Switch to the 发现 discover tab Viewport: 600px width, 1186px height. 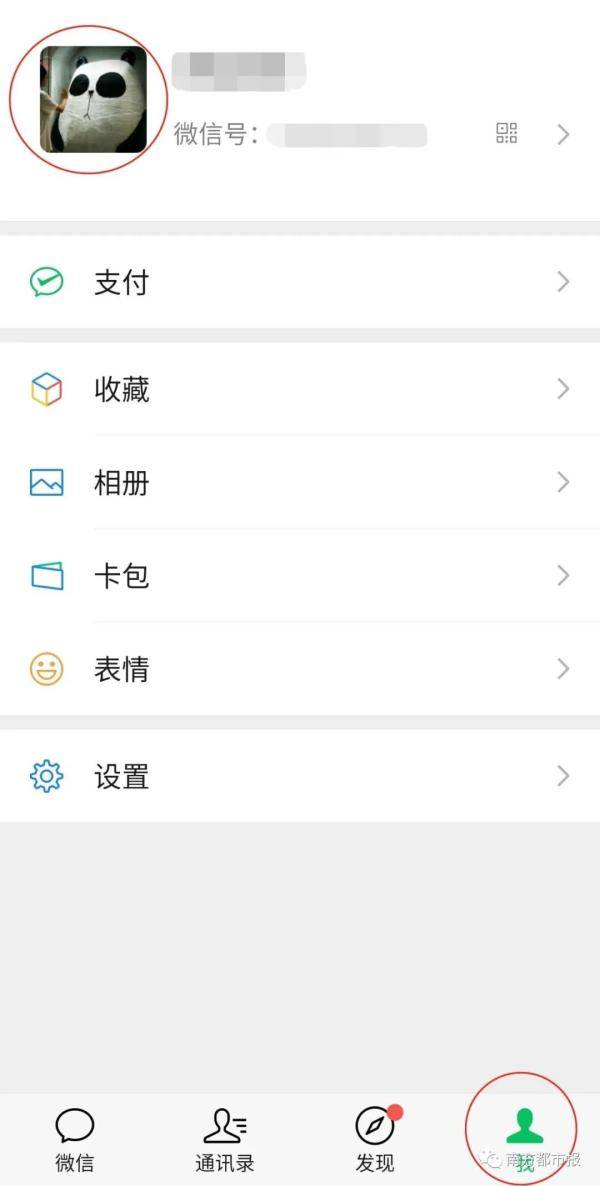[375, 1139]
